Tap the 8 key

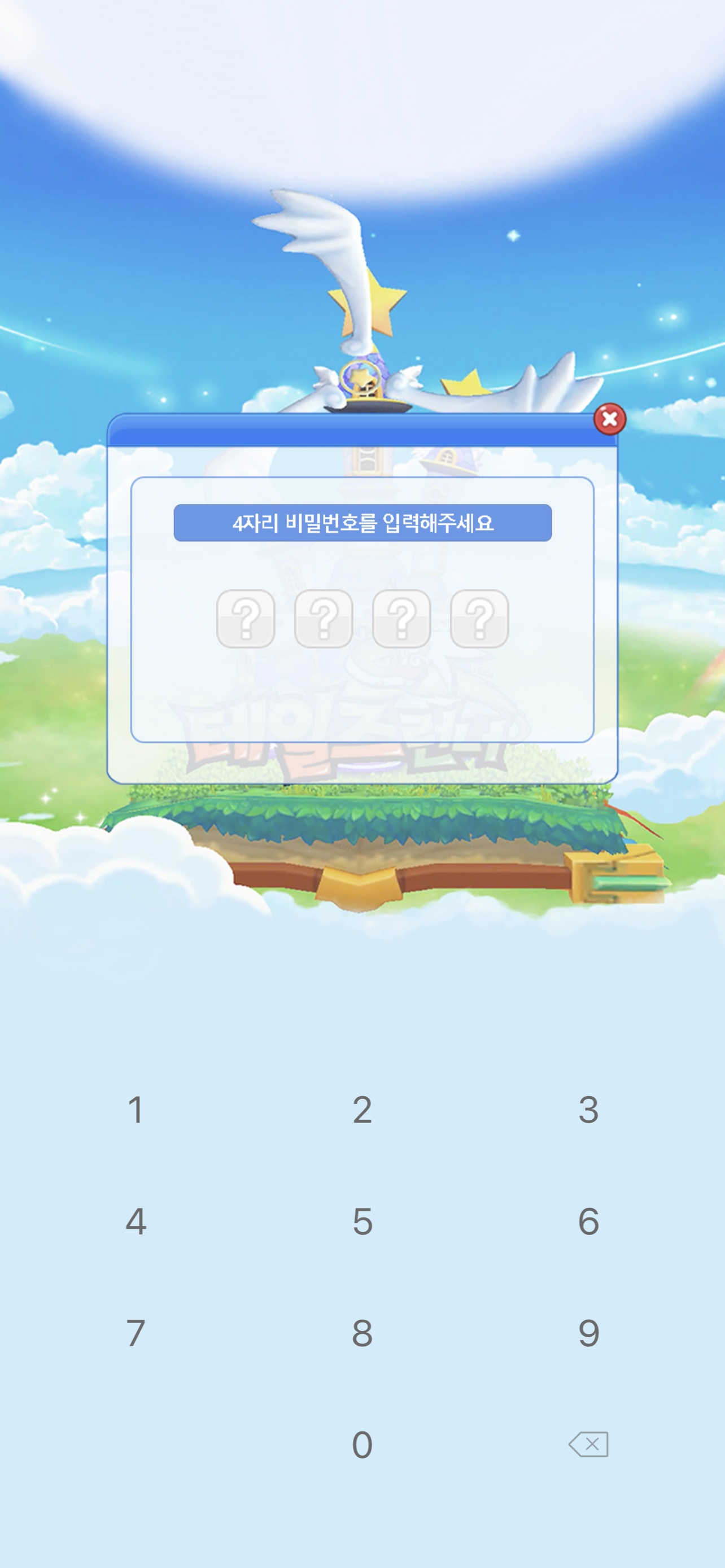(x=362, y=1333)
